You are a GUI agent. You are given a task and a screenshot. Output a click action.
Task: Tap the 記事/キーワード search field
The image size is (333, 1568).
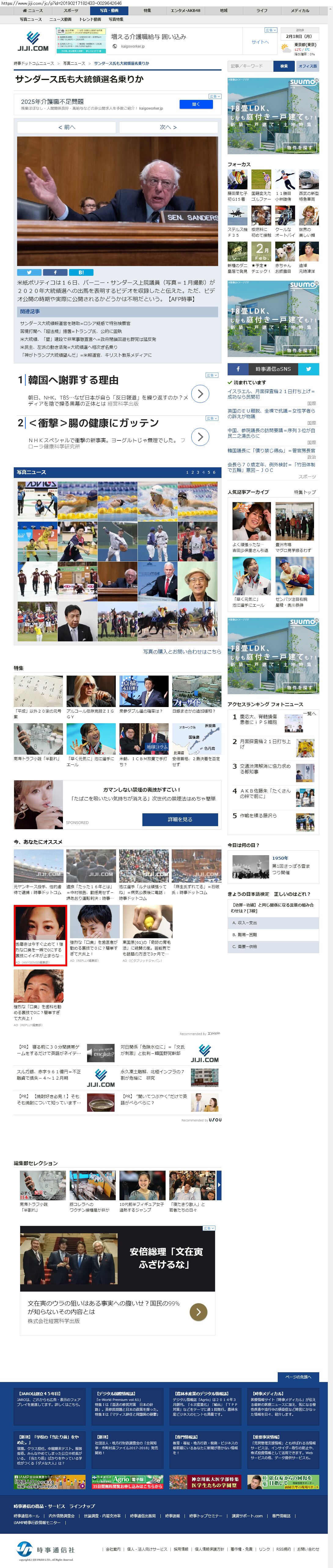tap(250, 66)
